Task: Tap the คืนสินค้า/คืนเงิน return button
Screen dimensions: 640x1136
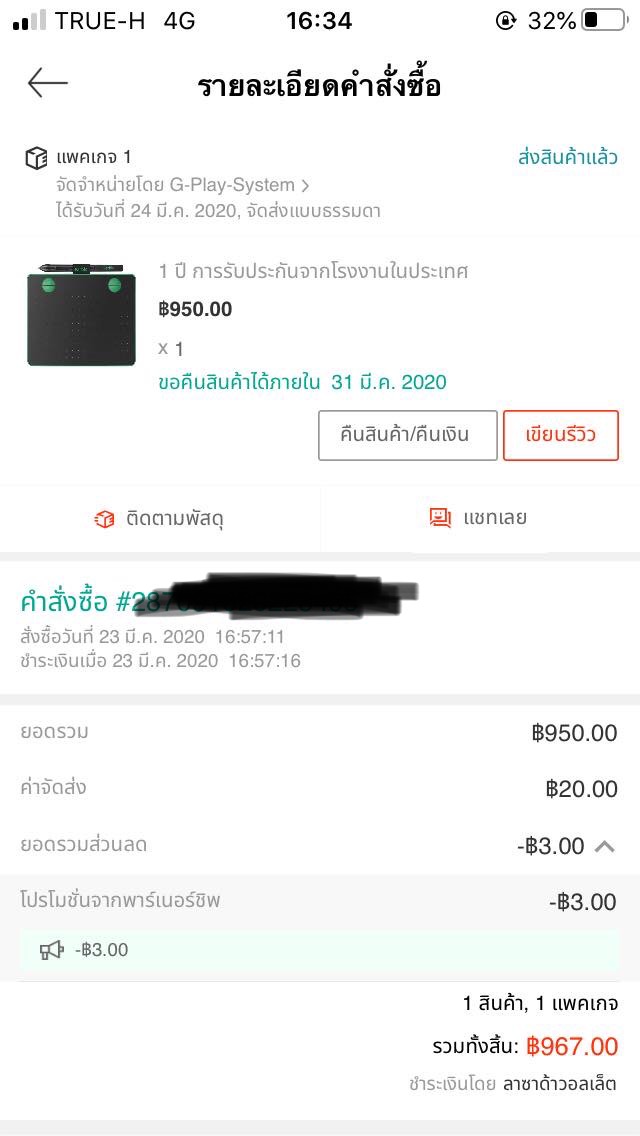Action: [407, 435]
